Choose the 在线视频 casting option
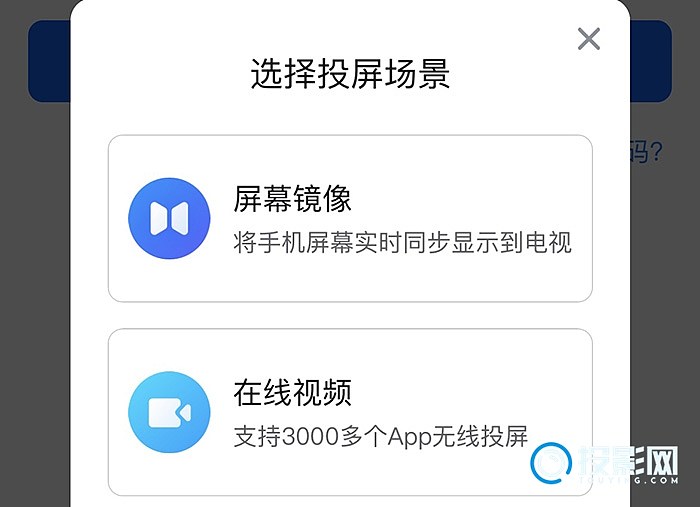 350,412
